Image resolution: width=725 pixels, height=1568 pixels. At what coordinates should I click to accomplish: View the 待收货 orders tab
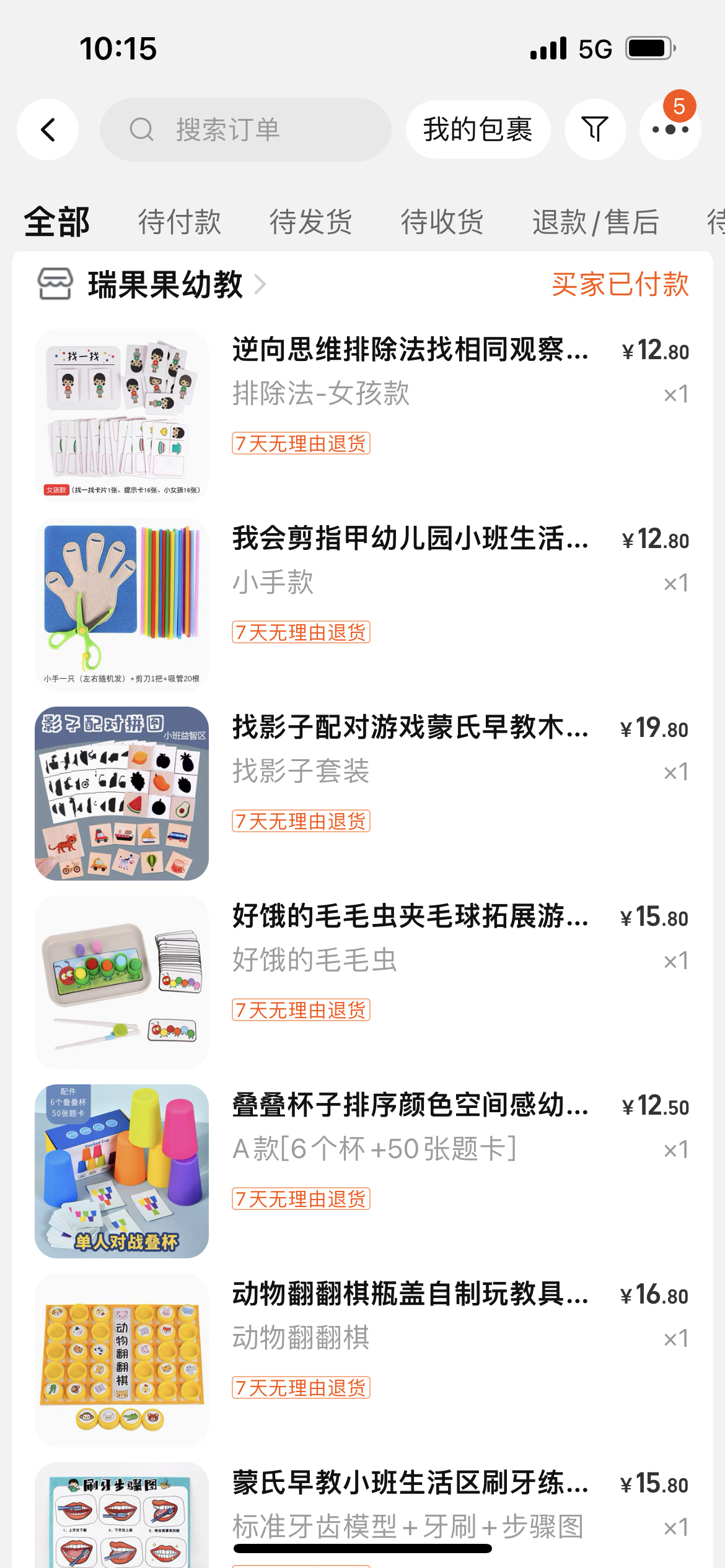point(442,222)
